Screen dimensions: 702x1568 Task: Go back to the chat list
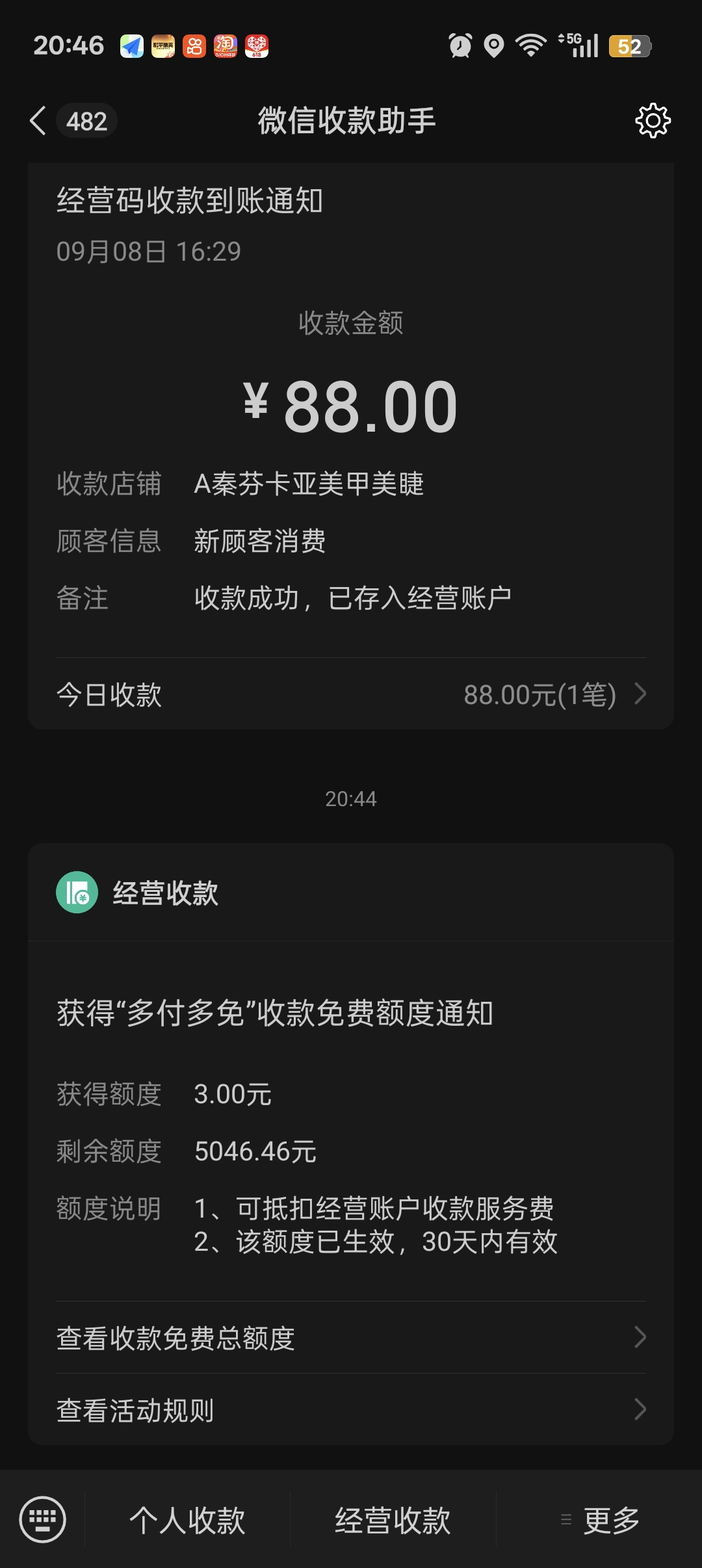pyautogui.click(x=39, y=121)
